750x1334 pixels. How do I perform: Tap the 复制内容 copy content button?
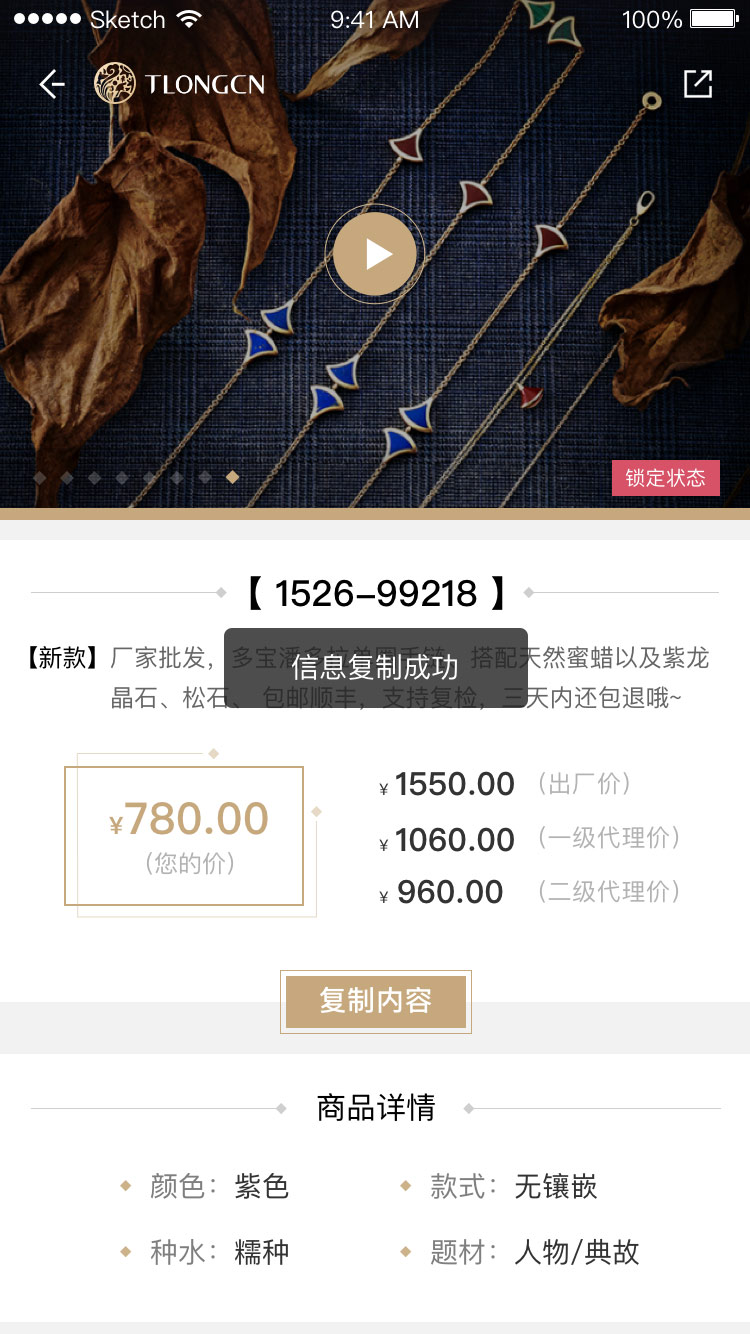[375, 1001]
